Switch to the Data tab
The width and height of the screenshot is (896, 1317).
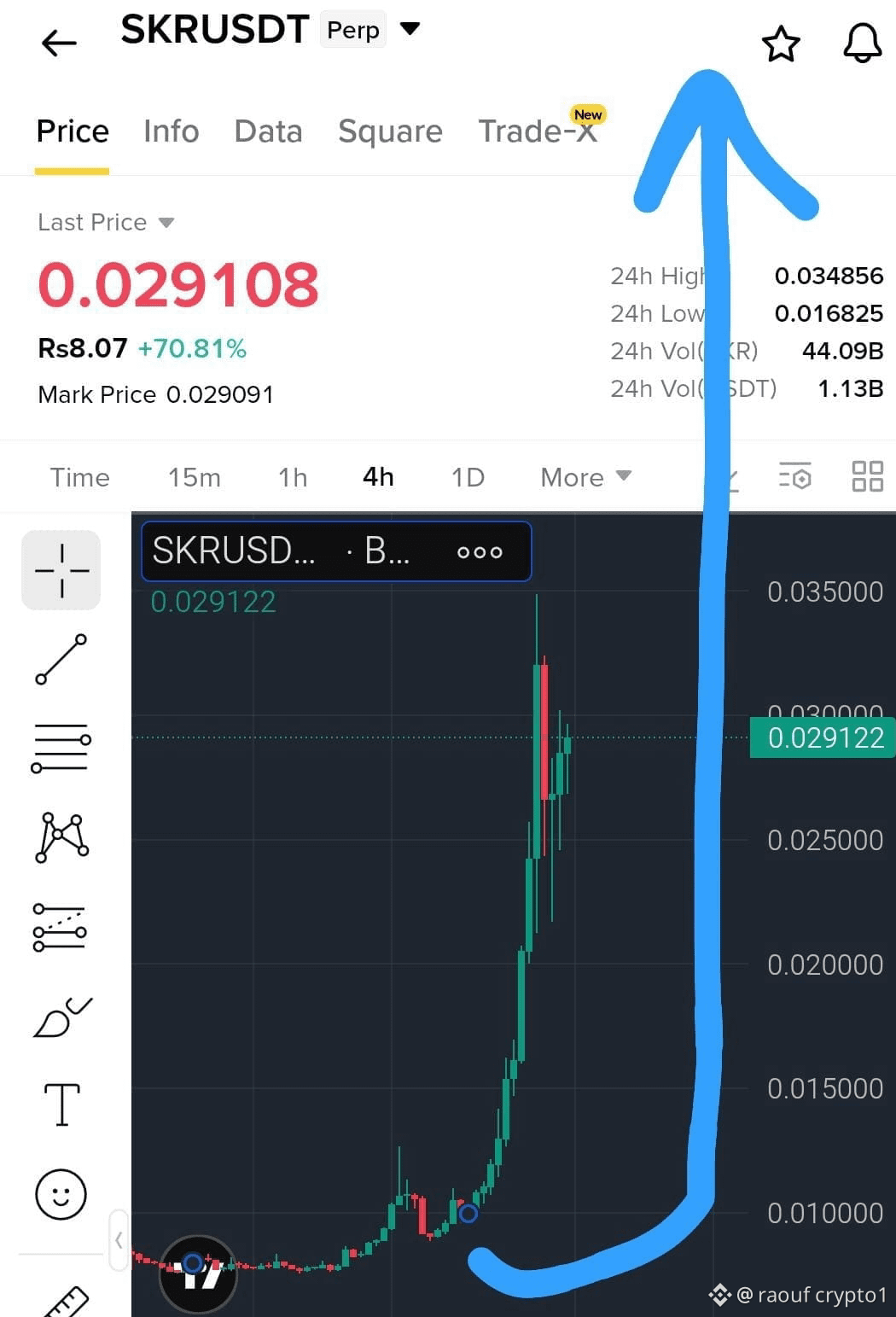(268, 131)
